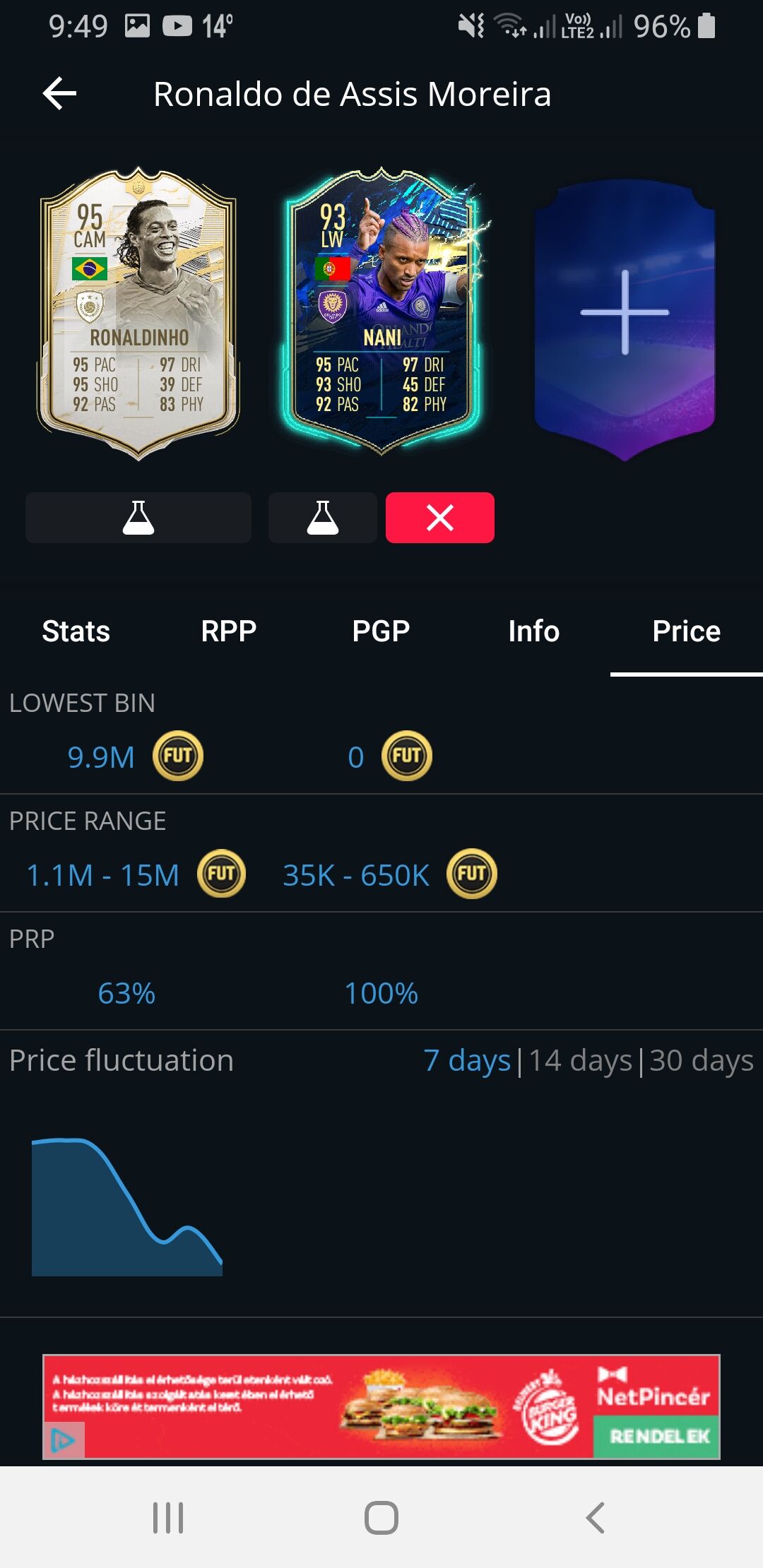Select the Price tab

(x=687, y=631)
